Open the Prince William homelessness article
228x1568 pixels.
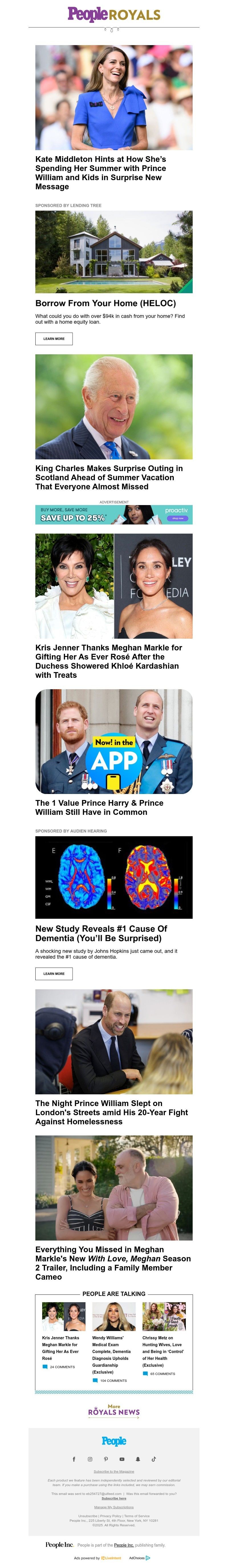click(111, 1112)
